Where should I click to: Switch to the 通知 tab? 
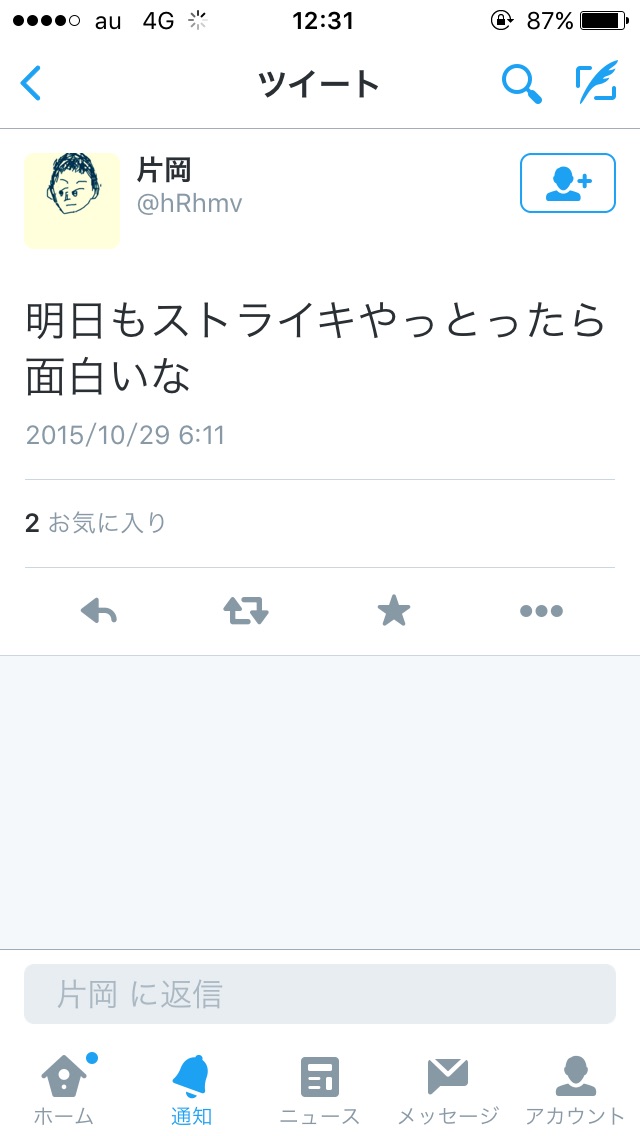(191, 1088)
